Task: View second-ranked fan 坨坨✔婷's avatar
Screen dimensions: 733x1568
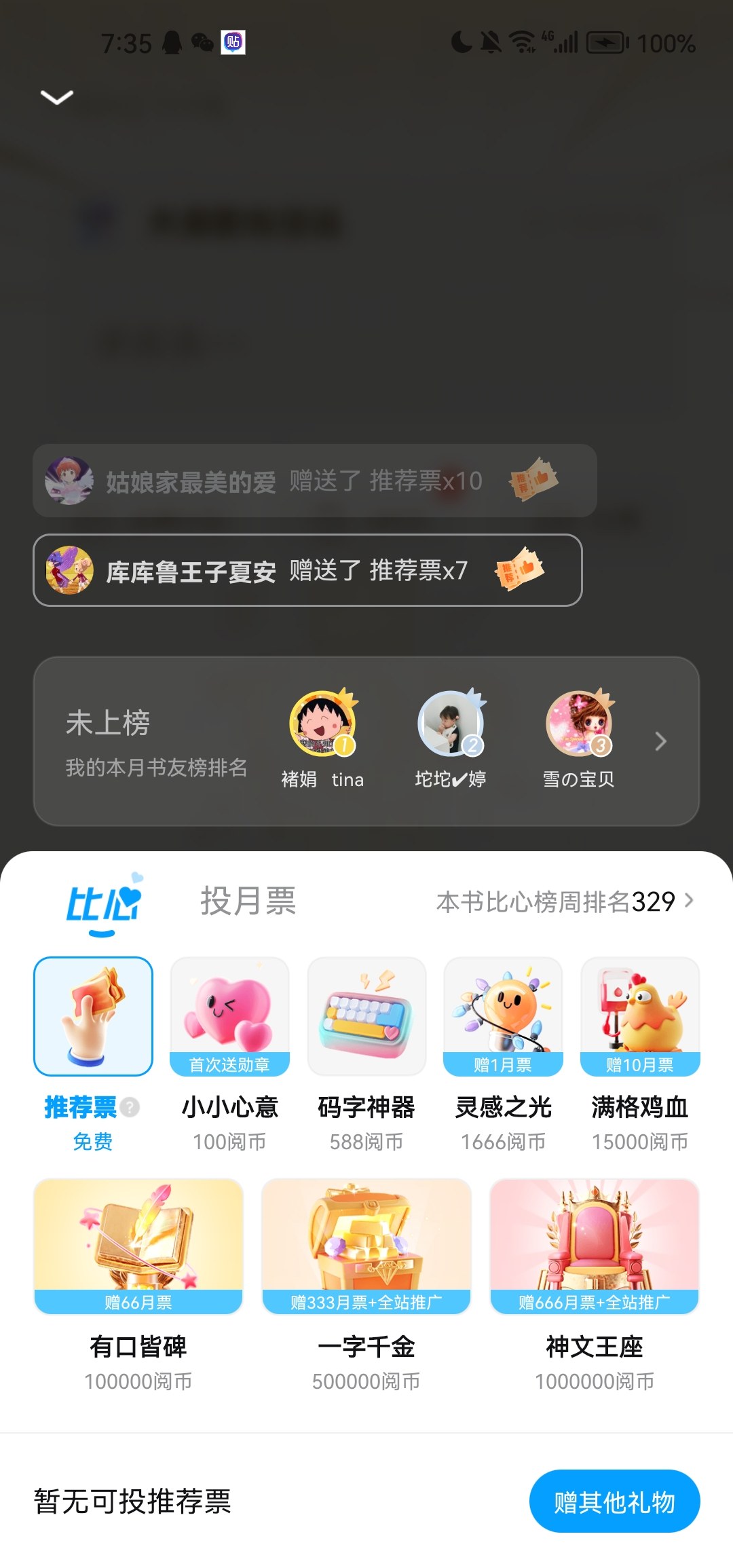Action: [x=451, y=724]
